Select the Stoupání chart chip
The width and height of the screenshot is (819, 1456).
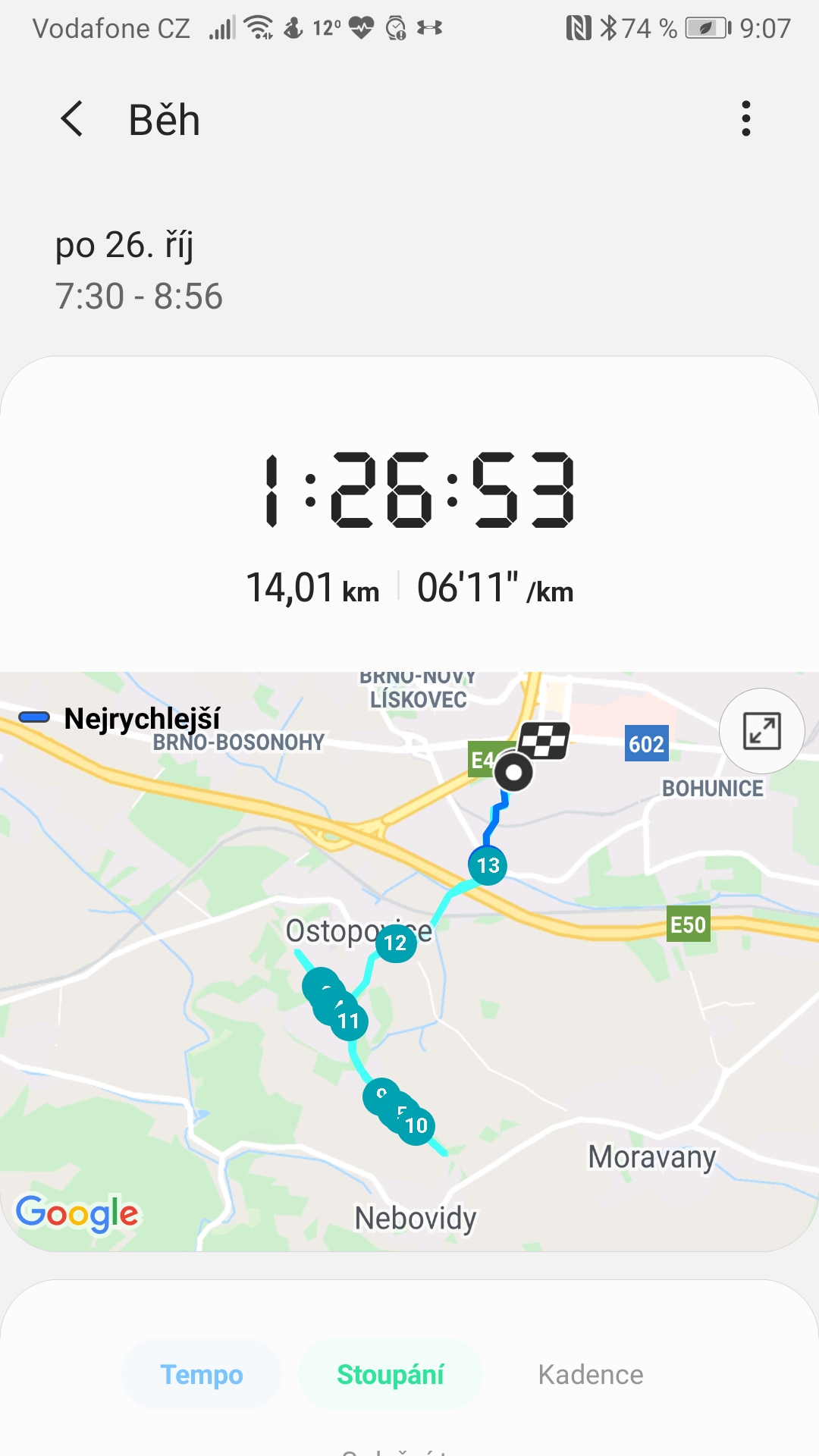pyautogui.click(x=391, y=1374)
